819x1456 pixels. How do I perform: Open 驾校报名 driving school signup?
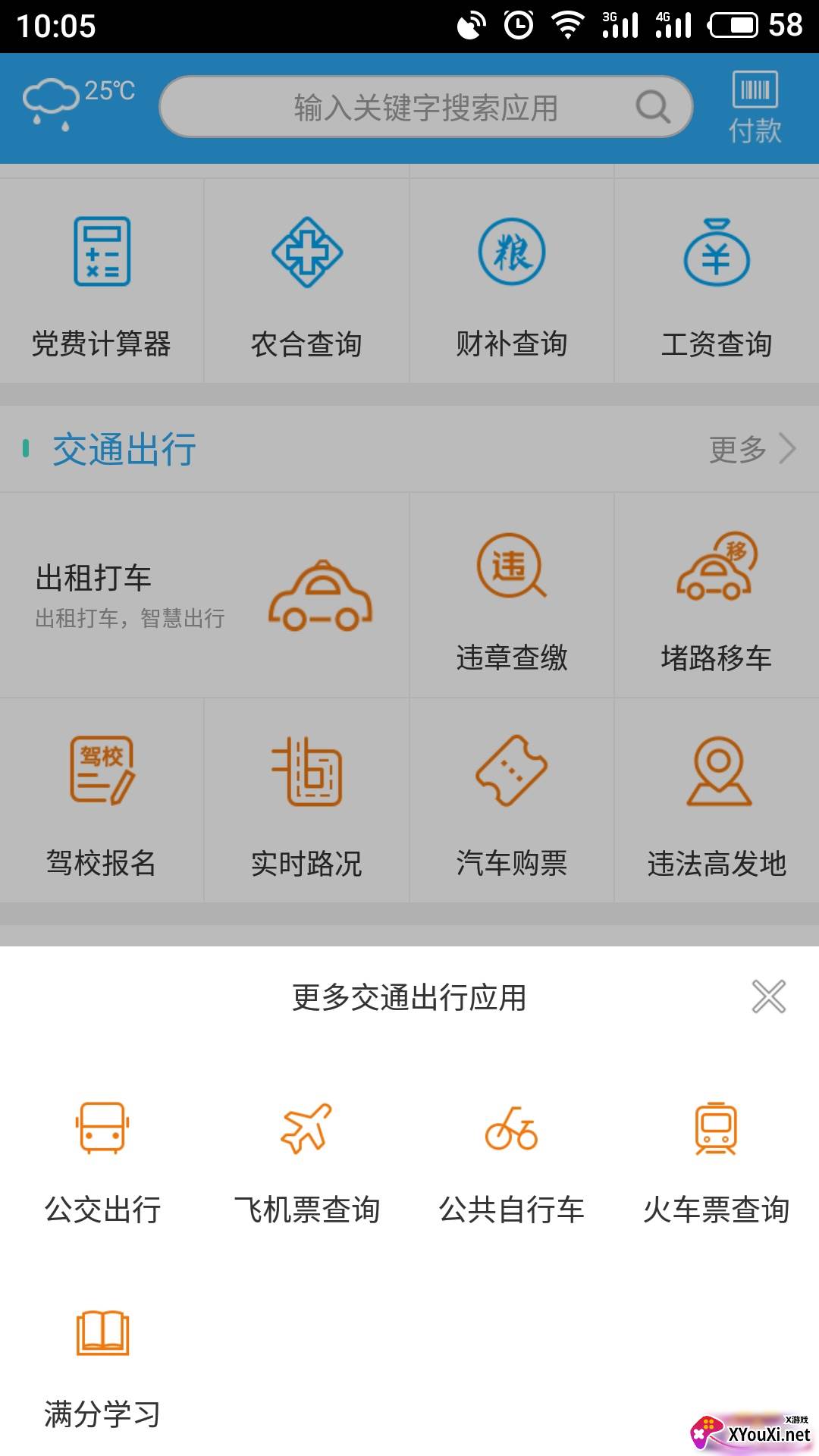coord(102,801)
